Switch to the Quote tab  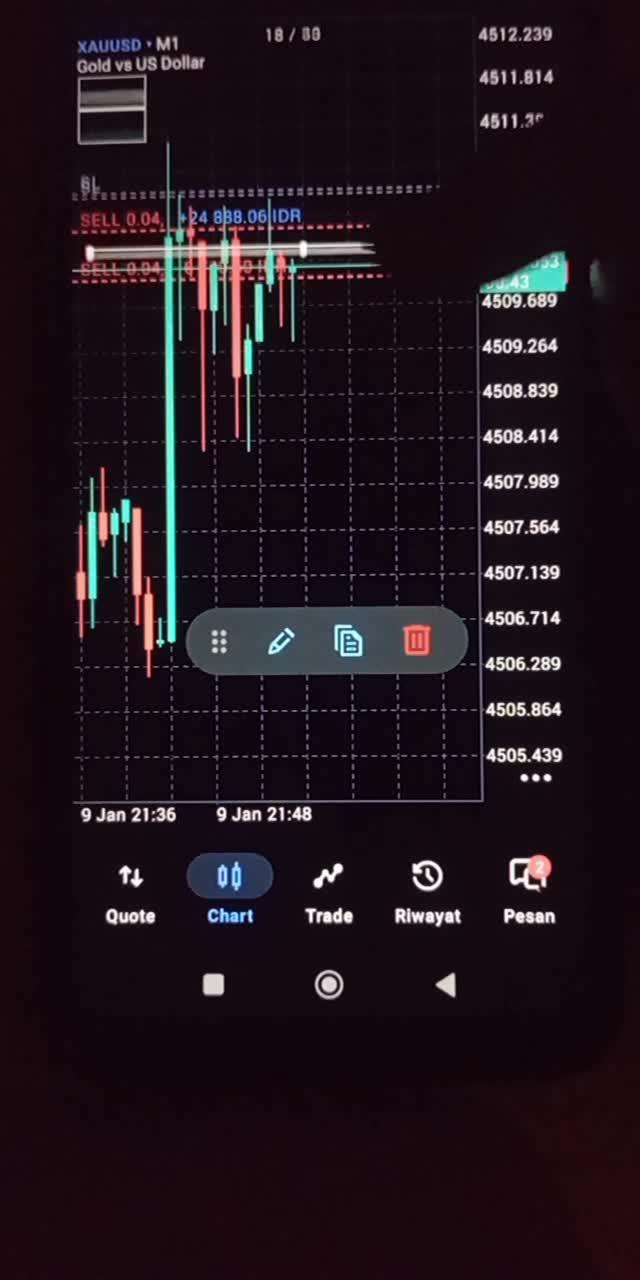[x=131, y=891]
